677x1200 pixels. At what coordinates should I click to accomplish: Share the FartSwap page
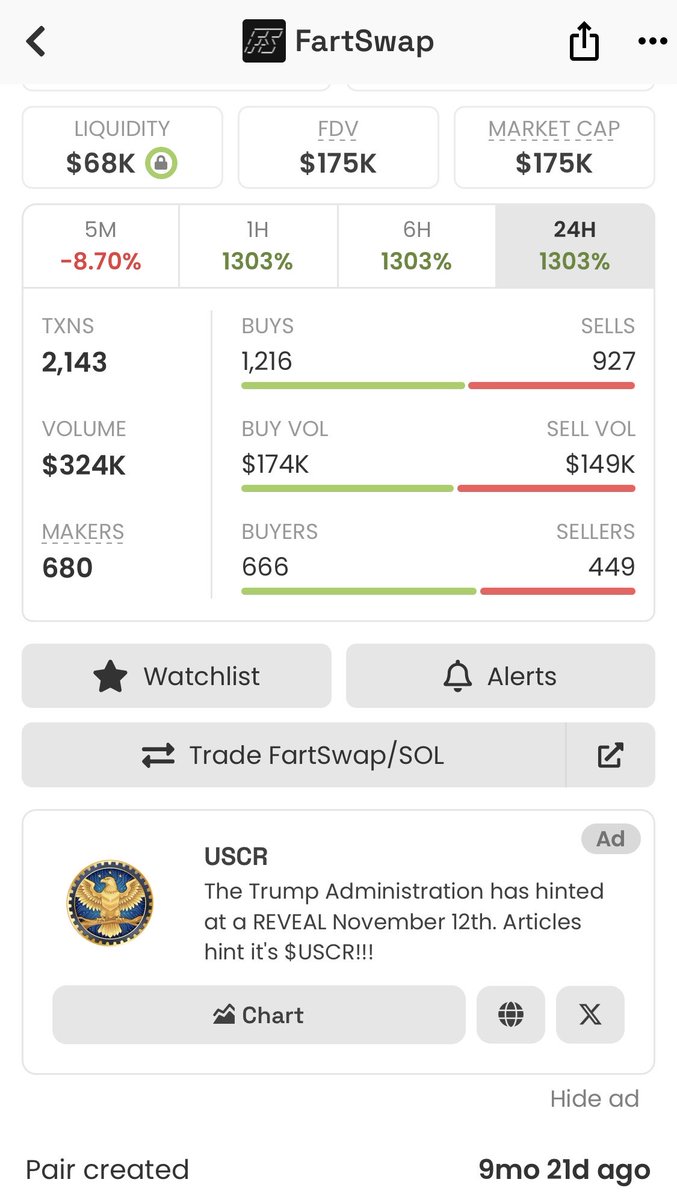coord(584,42)
